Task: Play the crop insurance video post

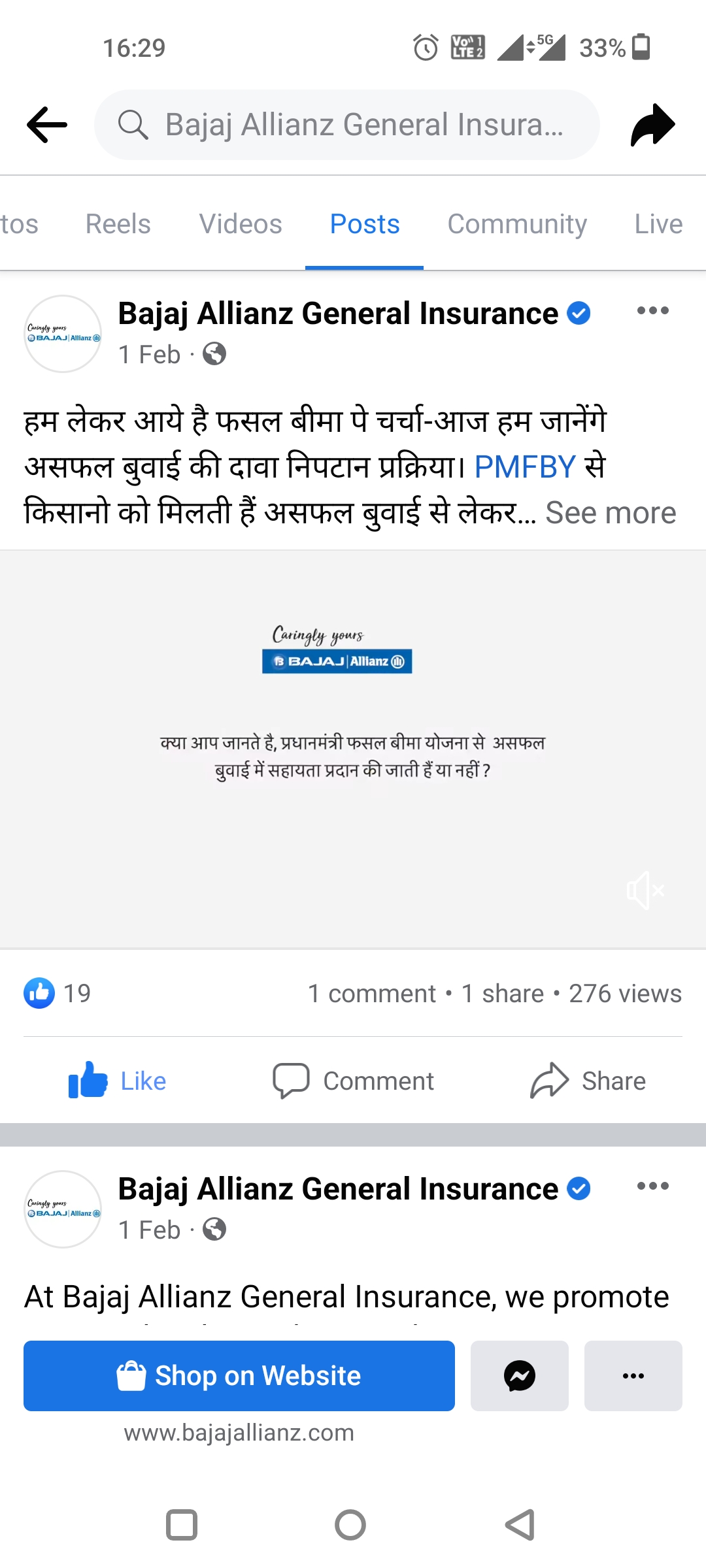Action: tap(353, 749)
